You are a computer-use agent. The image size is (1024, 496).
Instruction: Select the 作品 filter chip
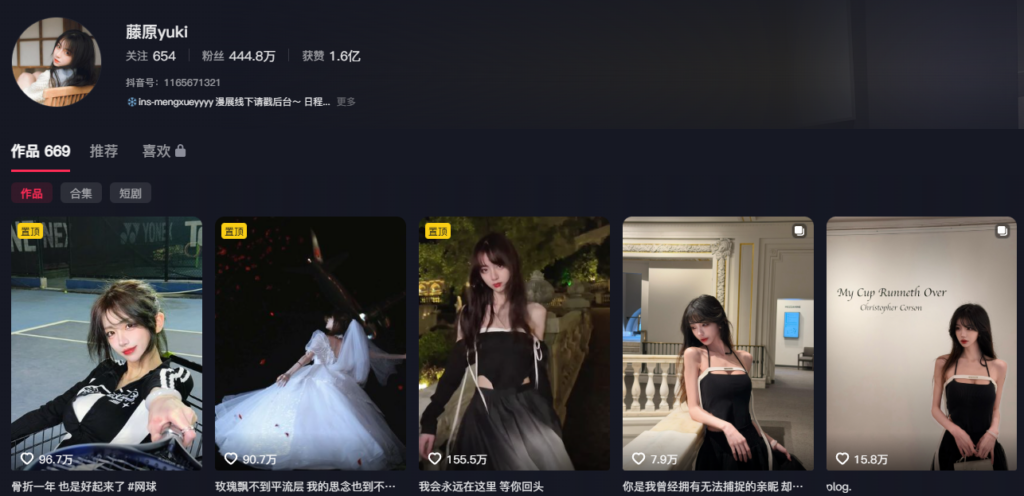pyautogui.click(x=32, y=193)
